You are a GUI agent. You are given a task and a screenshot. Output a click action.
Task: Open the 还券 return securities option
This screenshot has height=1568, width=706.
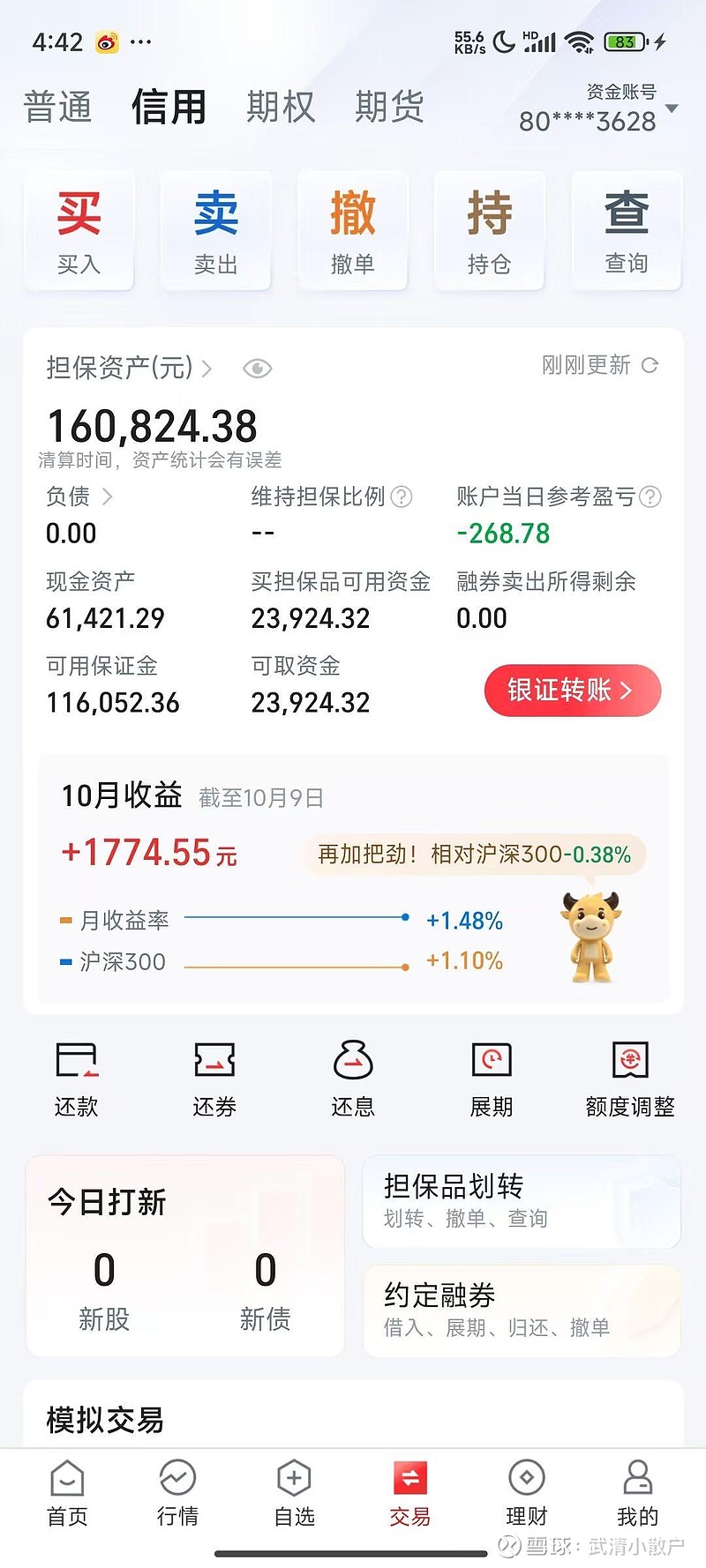pos(214,1078)
